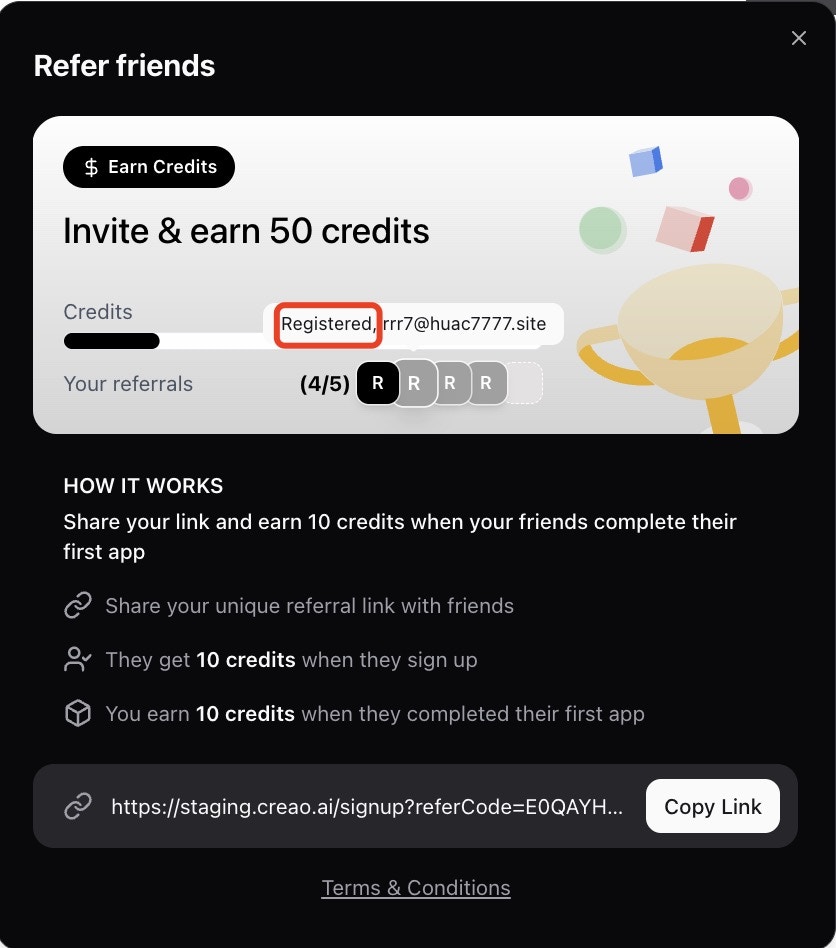
Task: Tap the referral link field
Action: [366, 807]
